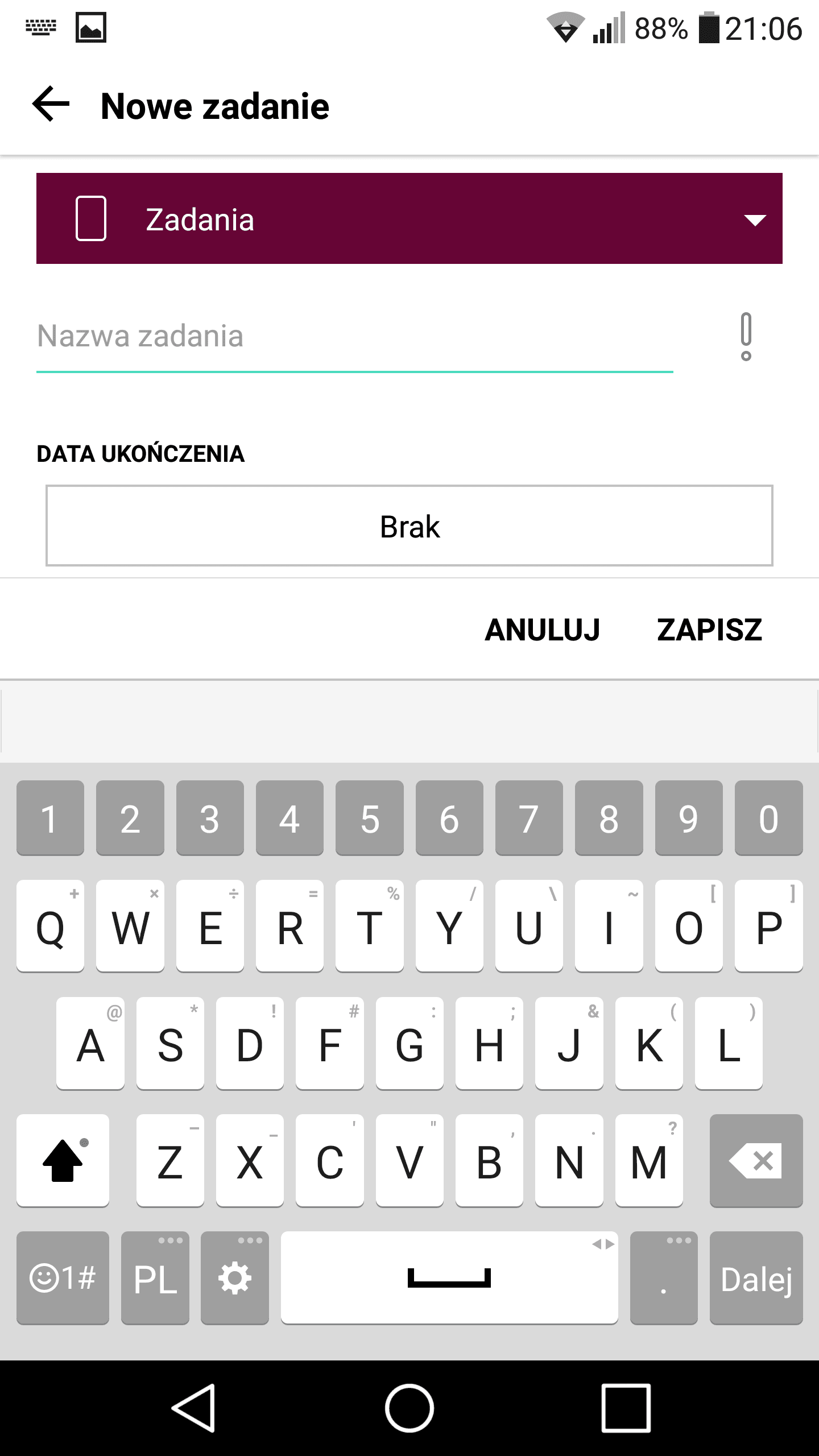819x1456 pixels.
Task: Switch keyboard language with PL key
Action: 155,1279
